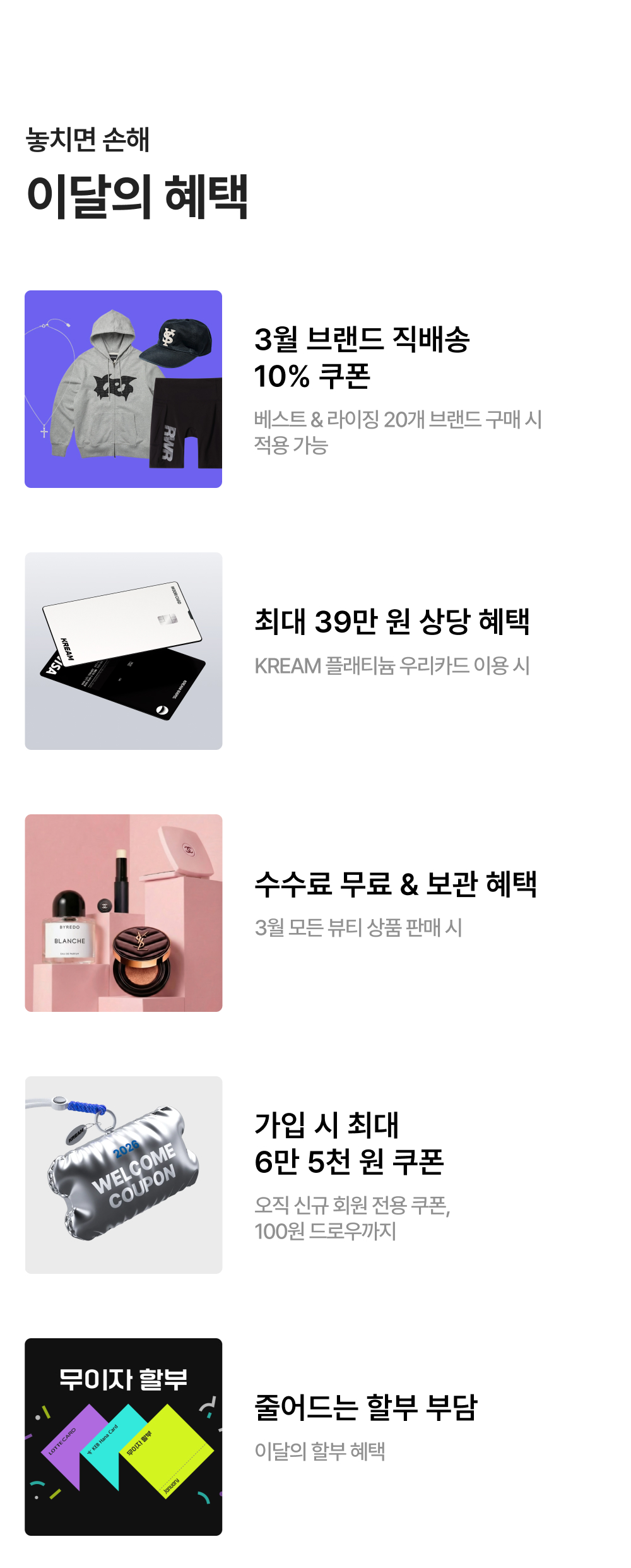The width and height of the screenshot is (631, 1568).
Task: View 최대 39만 원 상당 혜택 card offer
Action: (x=391, y=622)
